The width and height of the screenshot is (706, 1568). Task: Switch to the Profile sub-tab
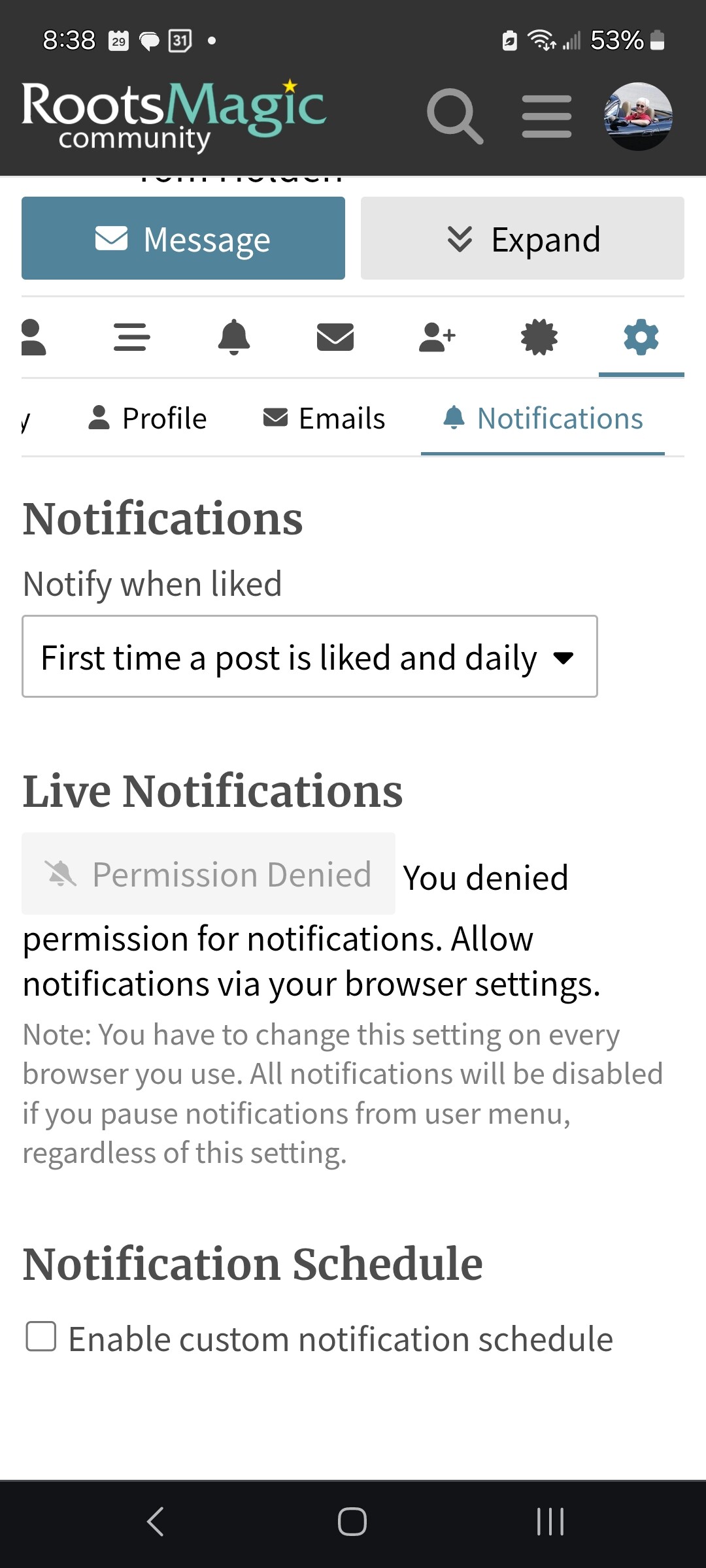147,418
